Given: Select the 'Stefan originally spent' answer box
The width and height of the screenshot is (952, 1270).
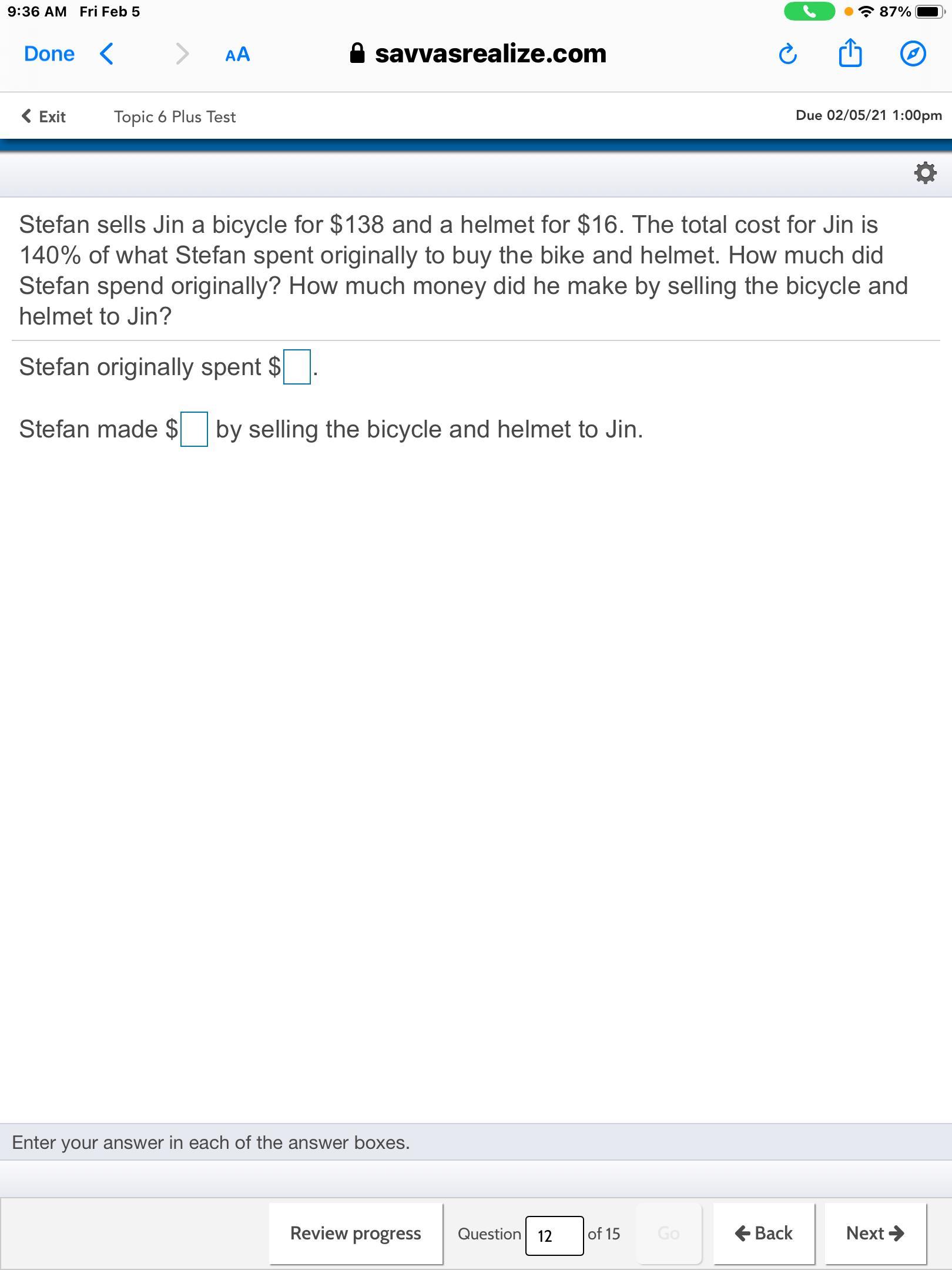Looking at the screenshot, I should (x=297, y=367).
